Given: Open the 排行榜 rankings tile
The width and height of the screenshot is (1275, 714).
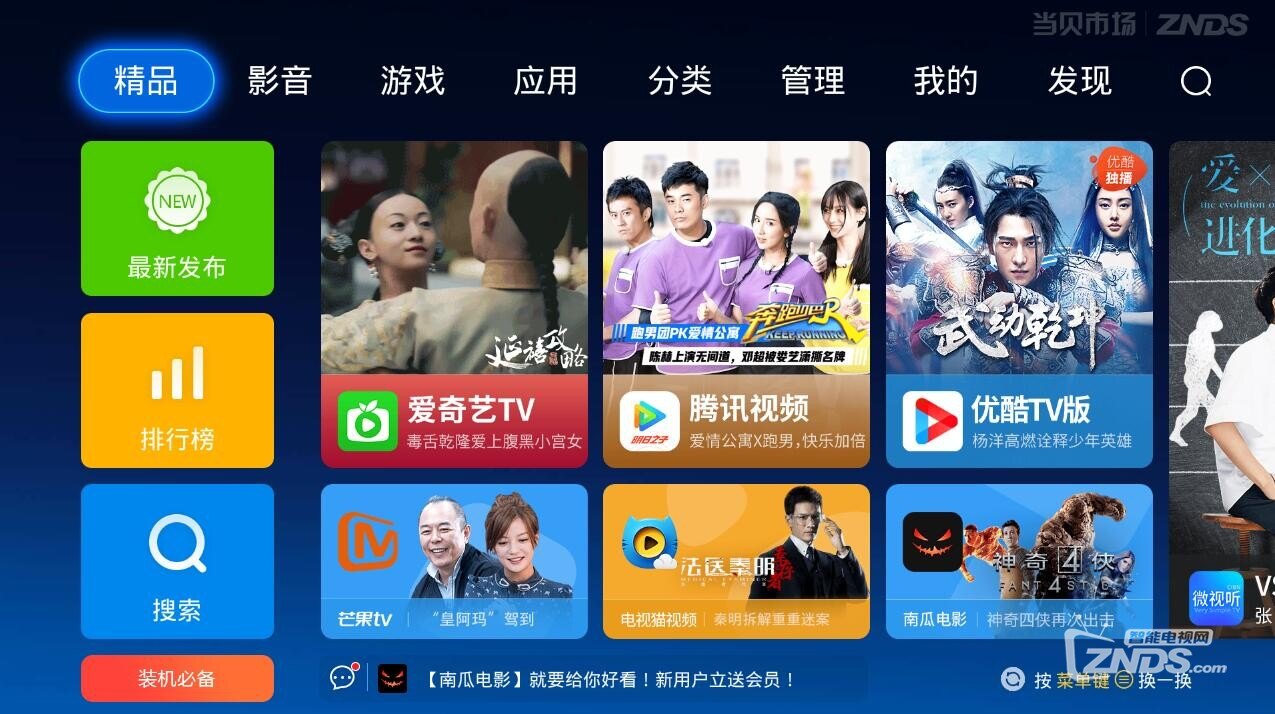Looking at the screenshot, I should pos(177,390).
